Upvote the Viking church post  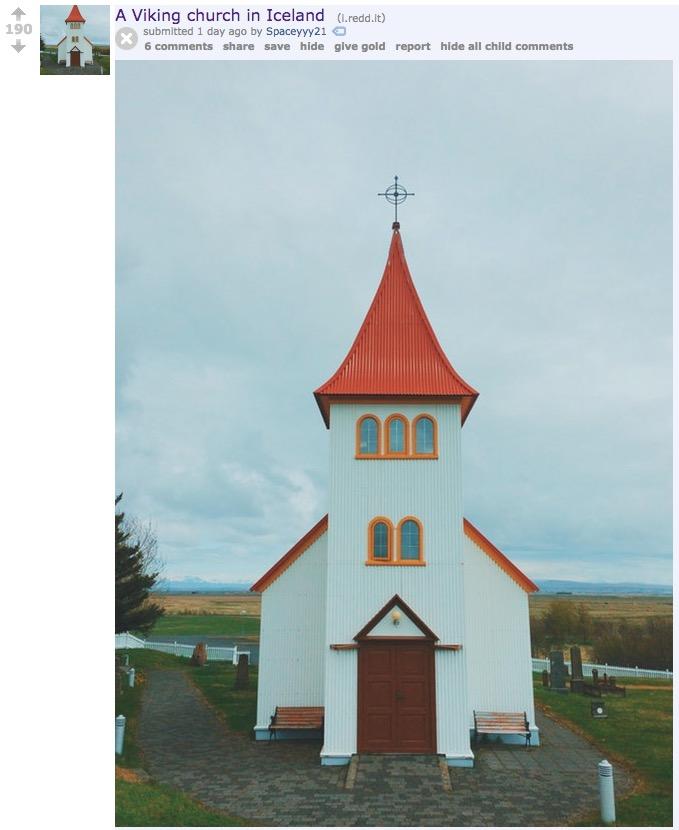point(18,13)
